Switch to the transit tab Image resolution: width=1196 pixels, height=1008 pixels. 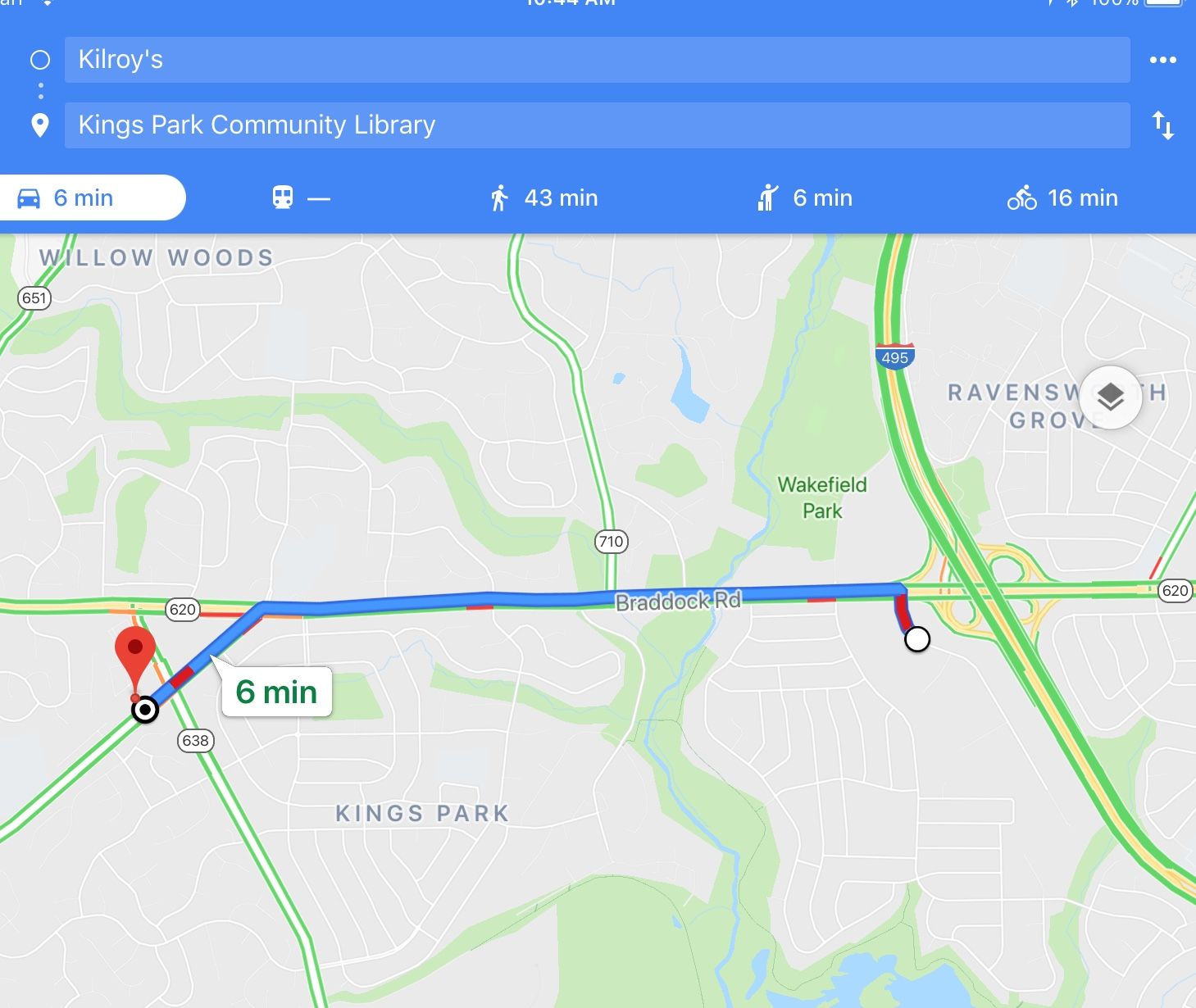[300, 198]
